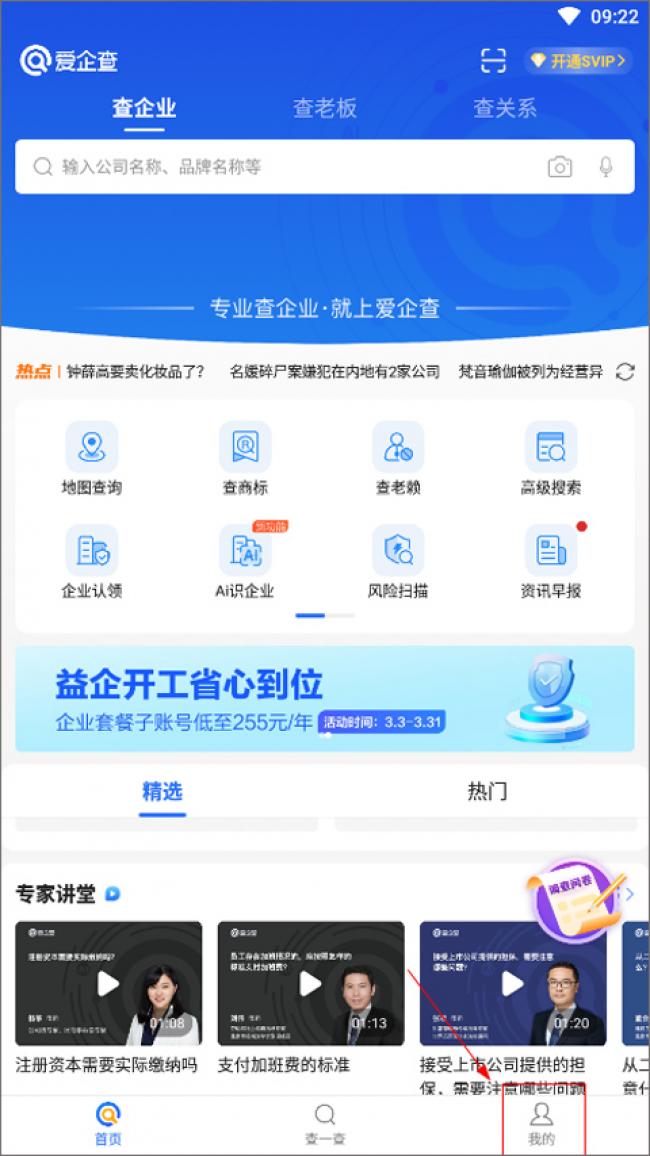
Task: Open 企业认领
Action: pos(92,562)
